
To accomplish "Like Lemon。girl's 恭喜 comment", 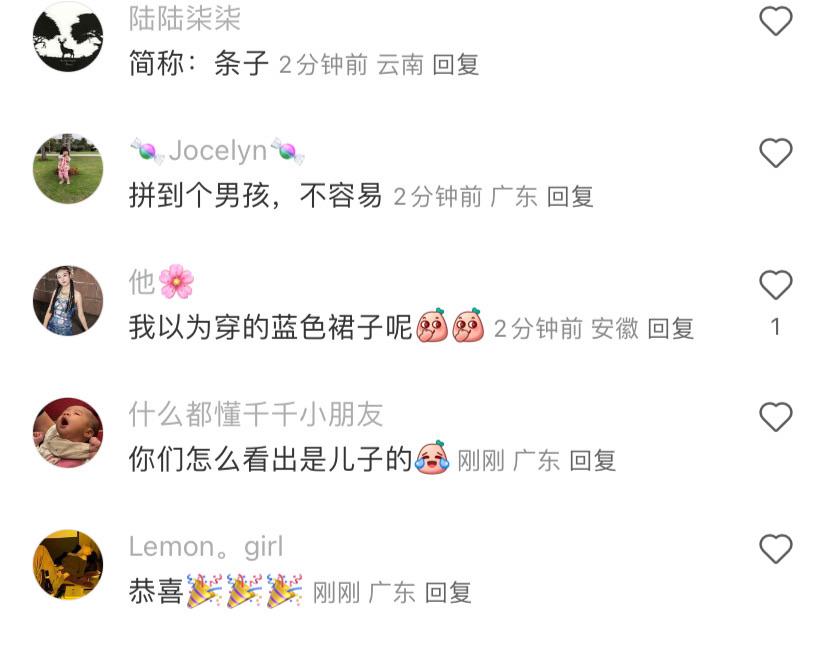I will coord(776,549).
